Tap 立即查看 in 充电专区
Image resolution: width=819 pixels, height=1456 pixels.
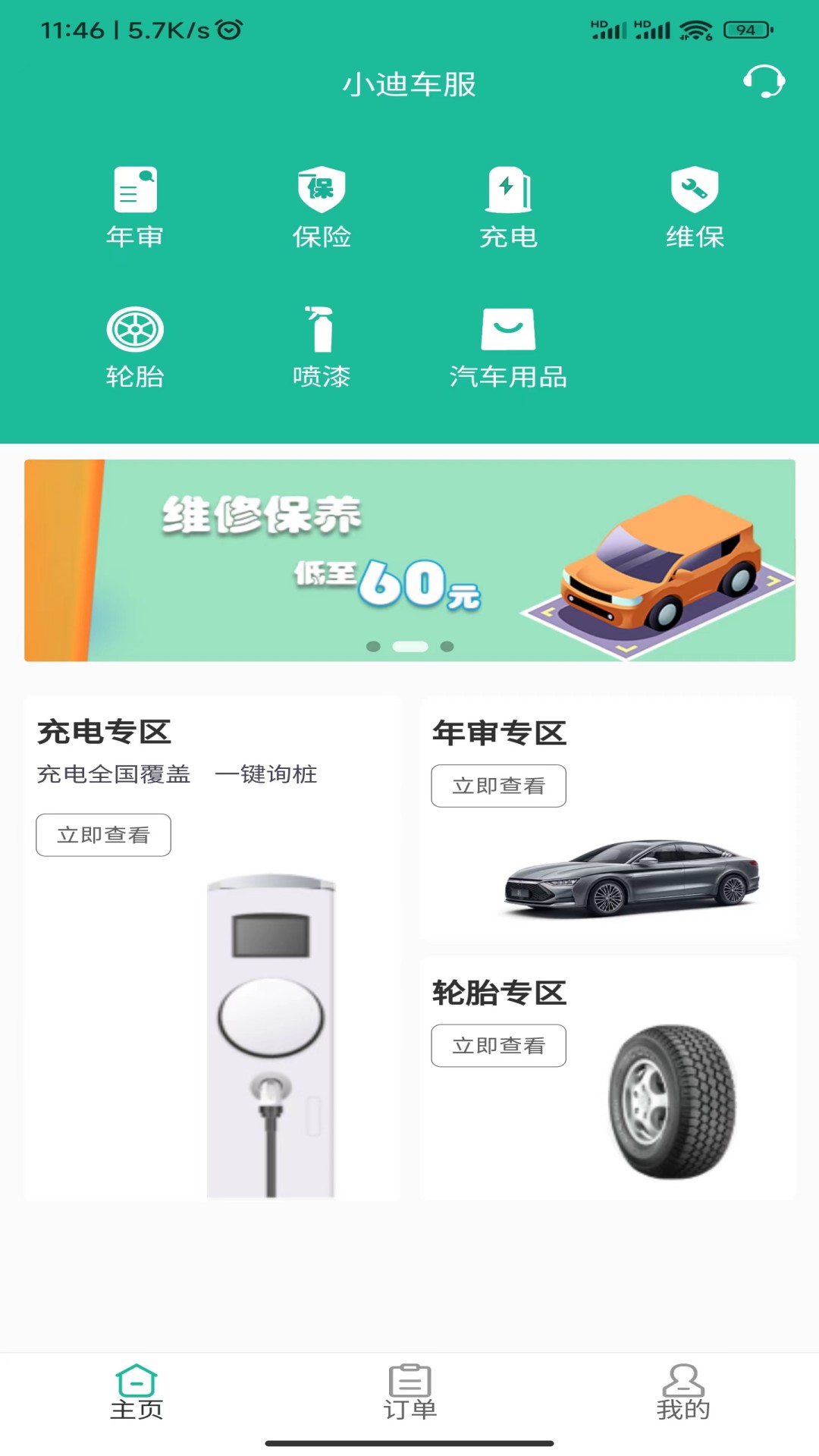coord(103,835)
